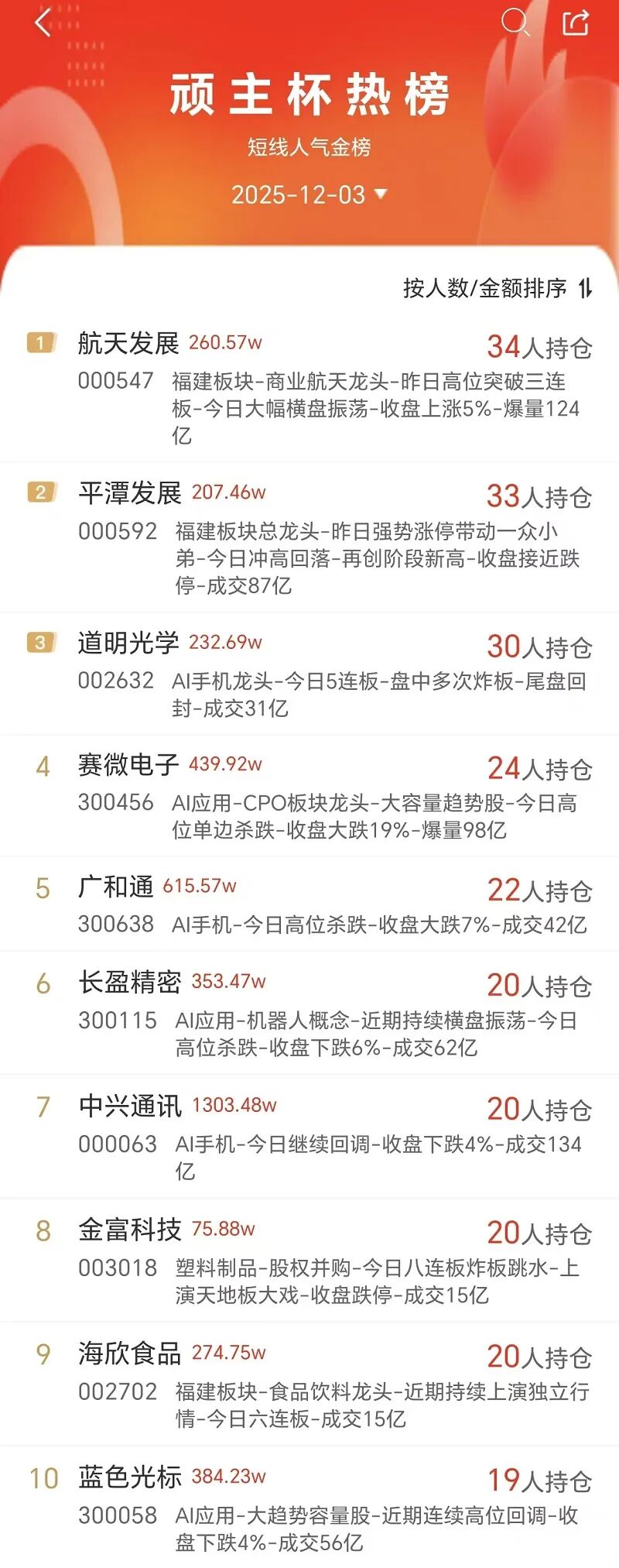Screen dimensions: 619x1568
Task: Open the 平潭发展 stock row
Action: pos(309,537)
